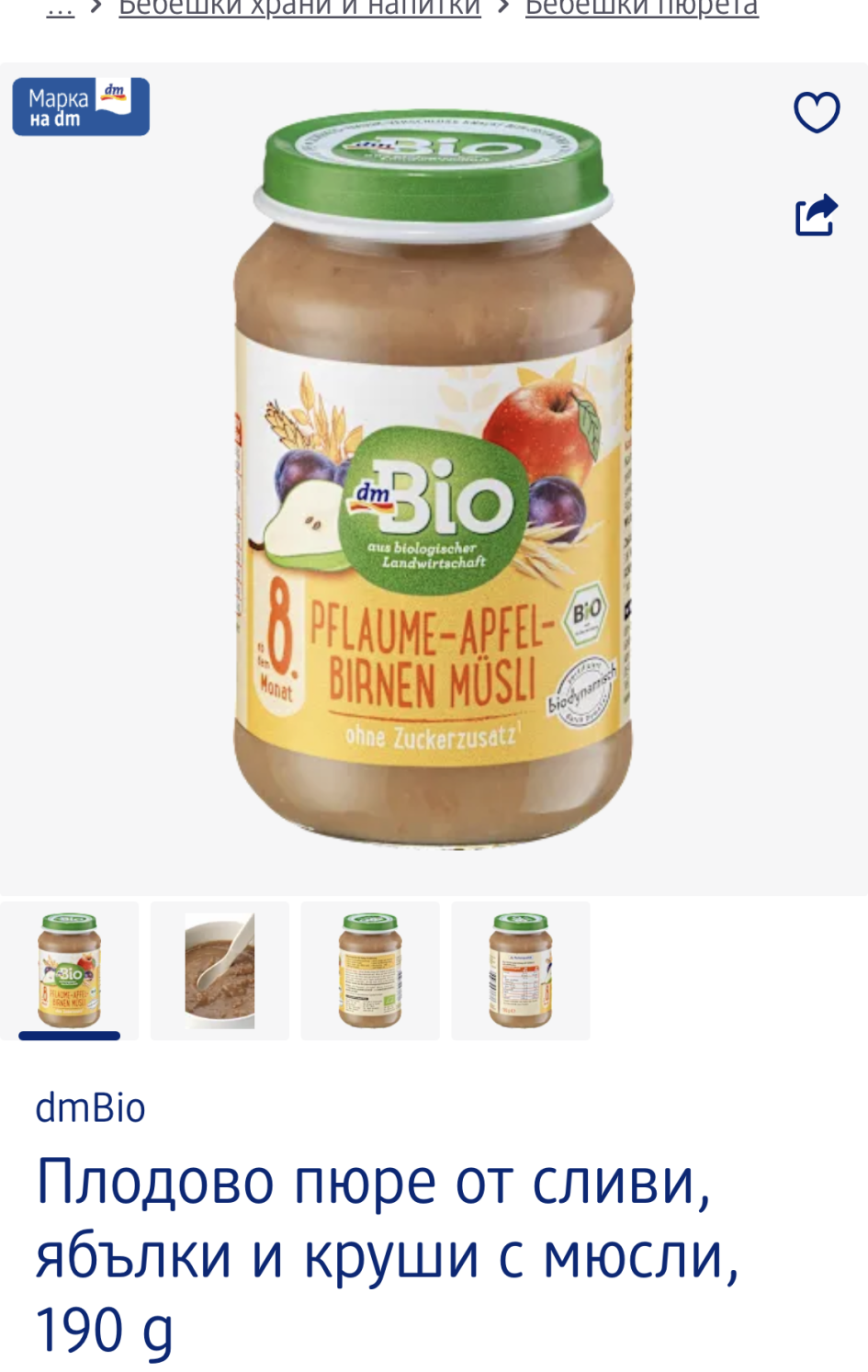868x1372 pixels.
Task: Add product to favorites with heart icon
Action: (x=816, y=113)
